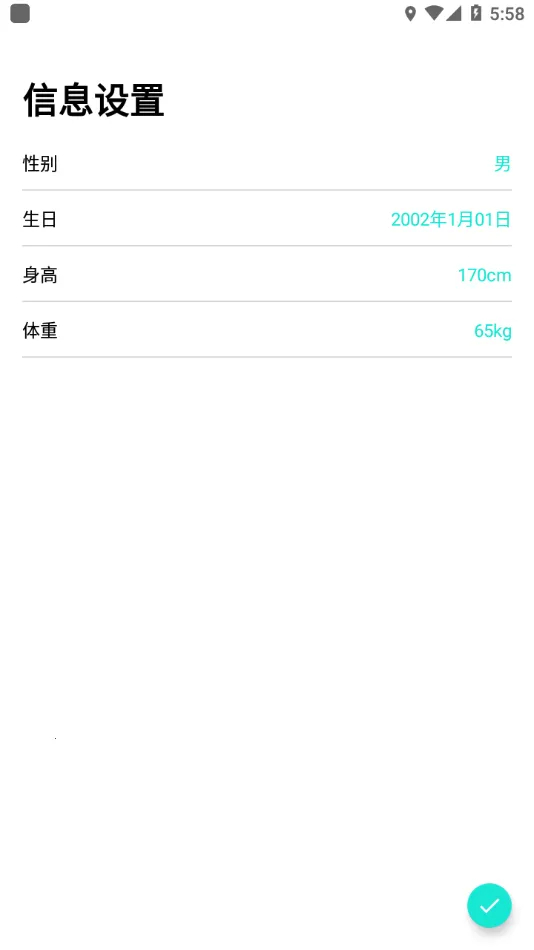The height and width of the screenshot is (950, 534).
Task: Edit the 身高 height value
Action: pos(267,275)
